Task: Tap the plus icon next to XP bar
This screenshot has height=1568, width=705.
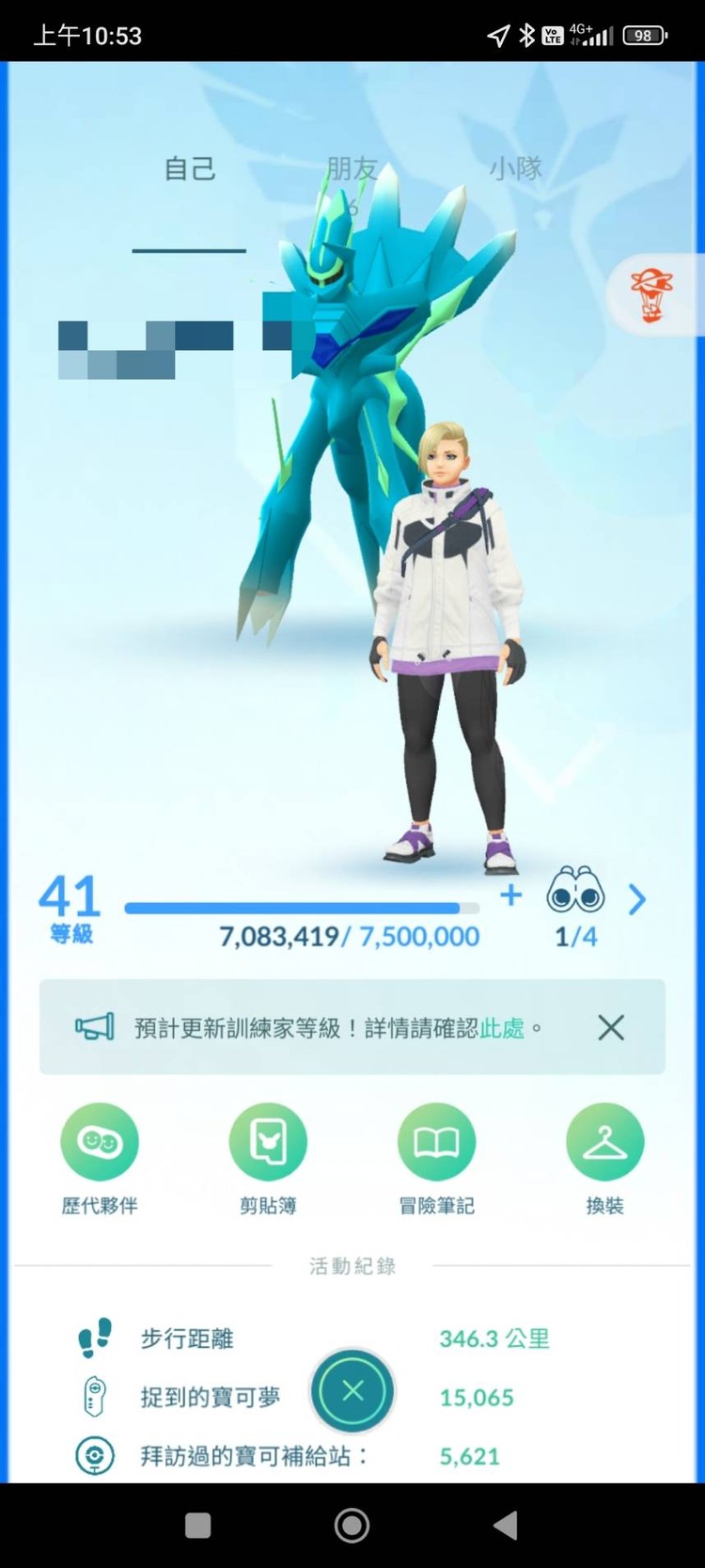Action: click(x=510, y=895)
